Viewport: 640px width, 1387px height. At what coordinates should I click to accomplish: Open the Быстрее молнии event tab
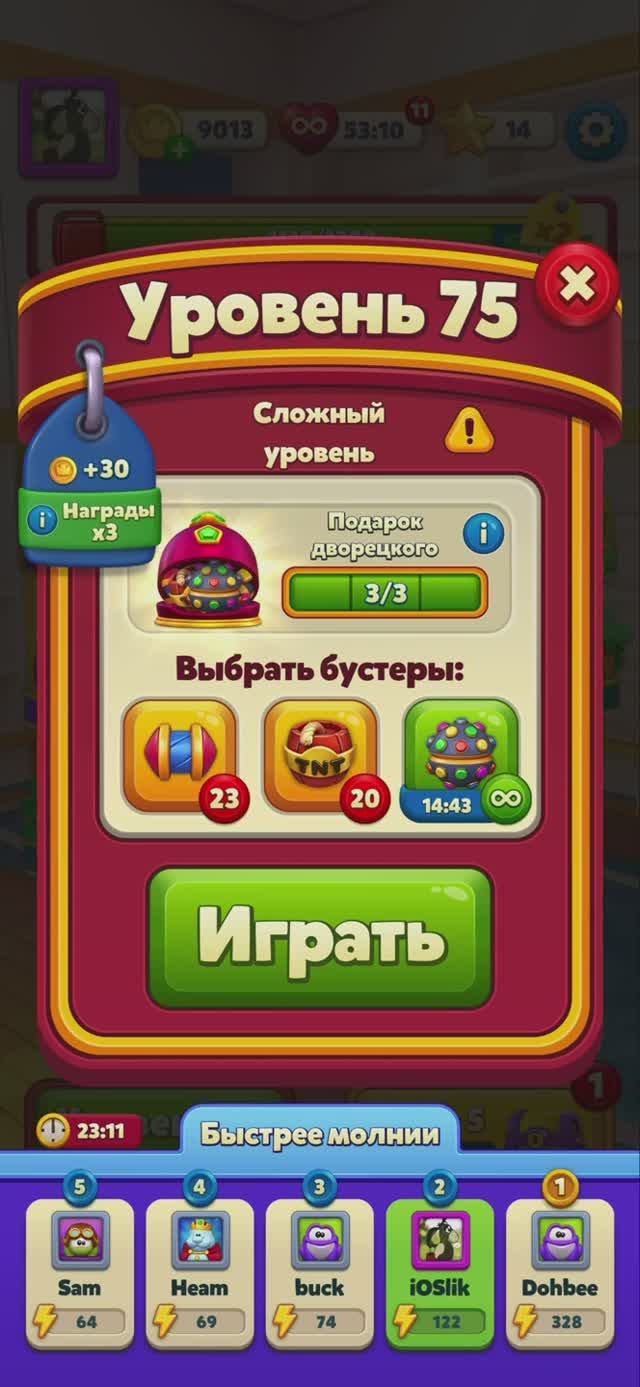[x=320, y=1134]
